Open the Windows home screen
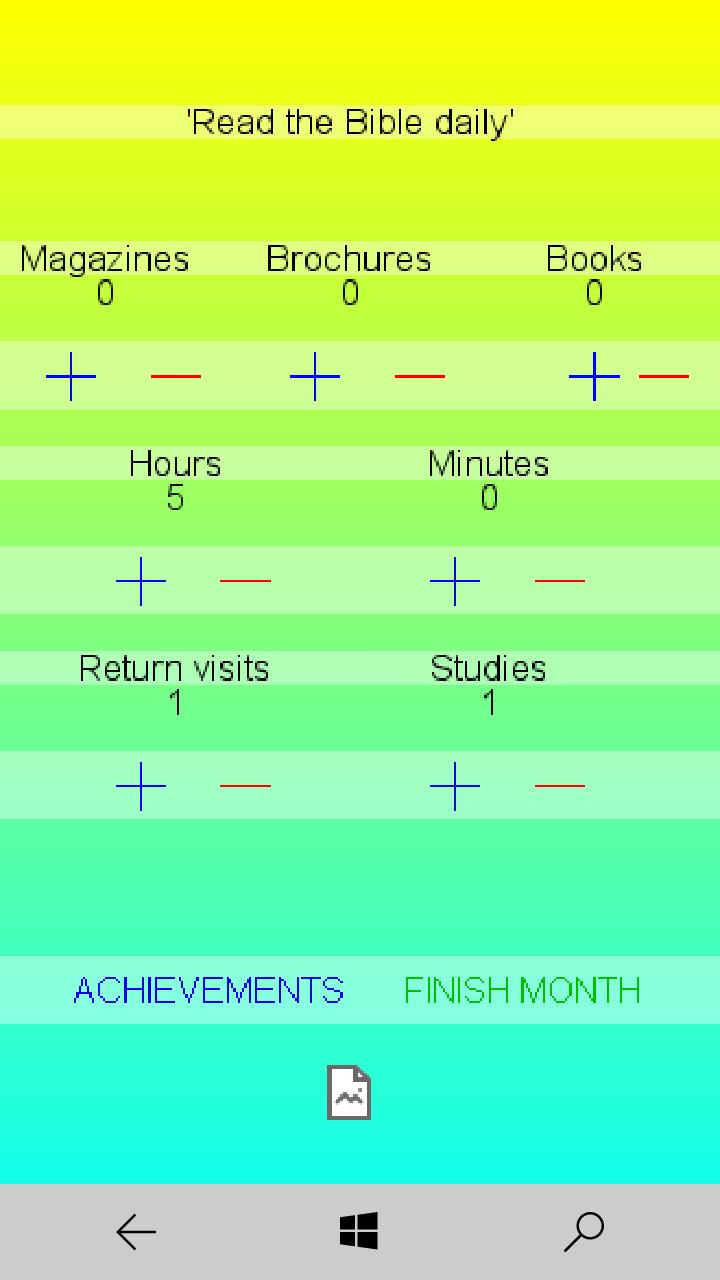This screenshot has height=1280, width=720. pos(359,1232)
